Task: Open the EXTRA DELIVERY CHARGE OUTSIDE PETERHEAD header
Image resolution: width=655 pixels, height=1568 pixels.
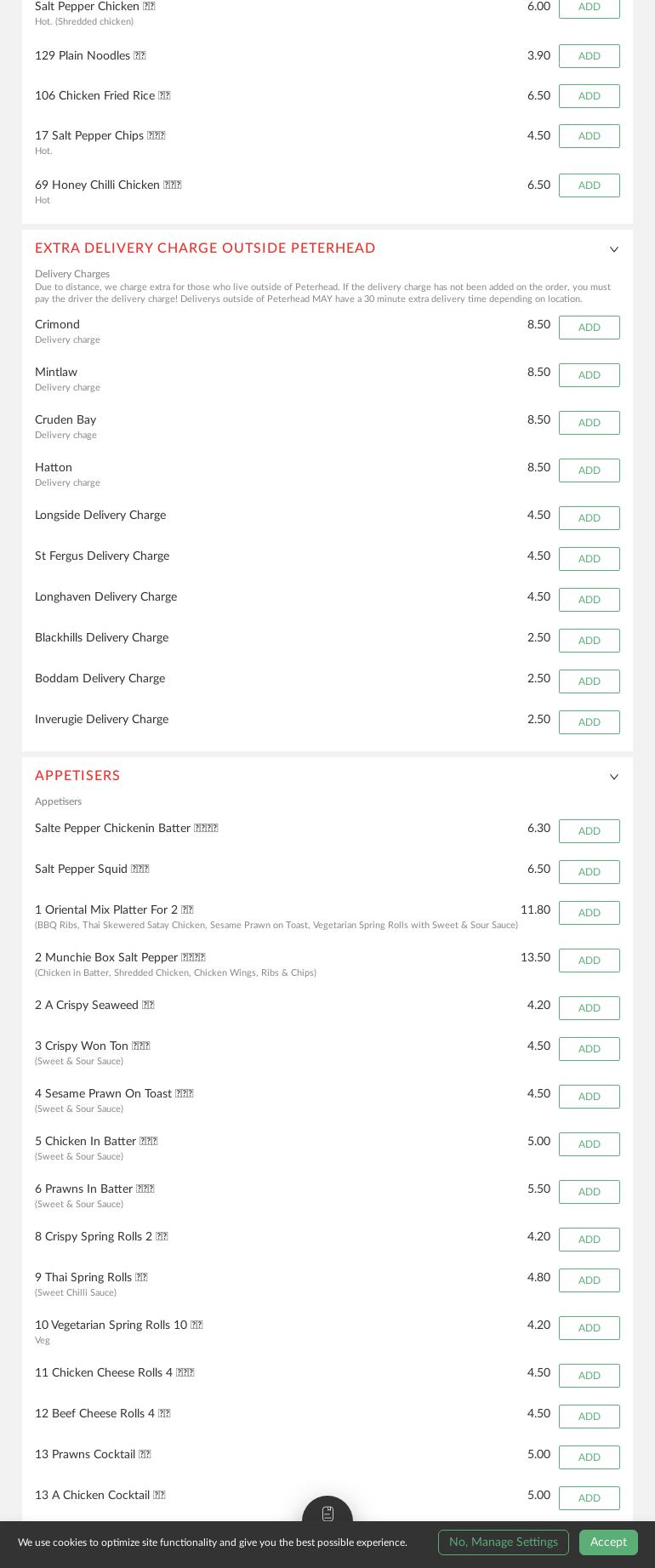Action: tap(205, 249)
